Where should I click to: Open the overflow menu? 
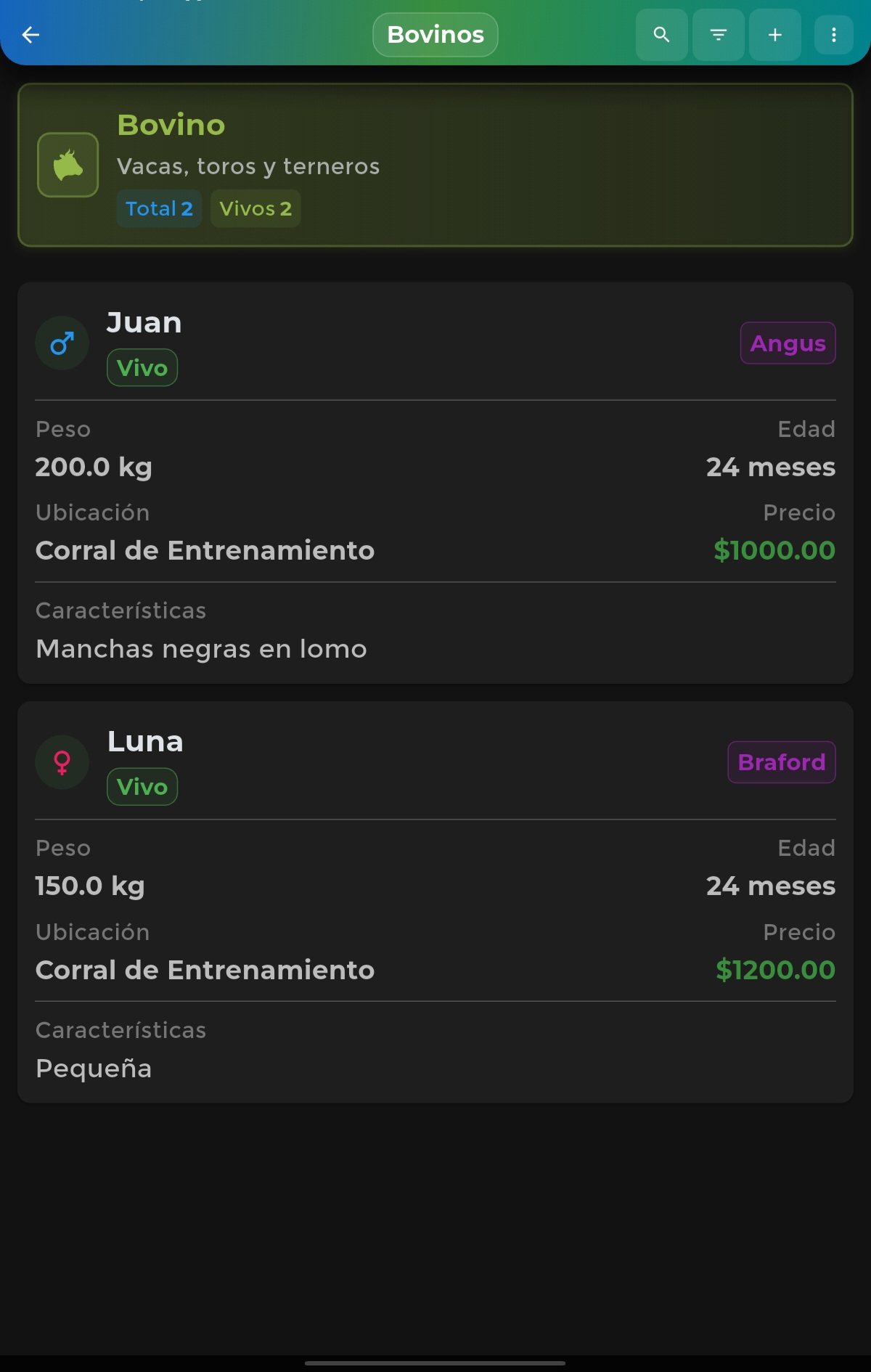[833, 34]
